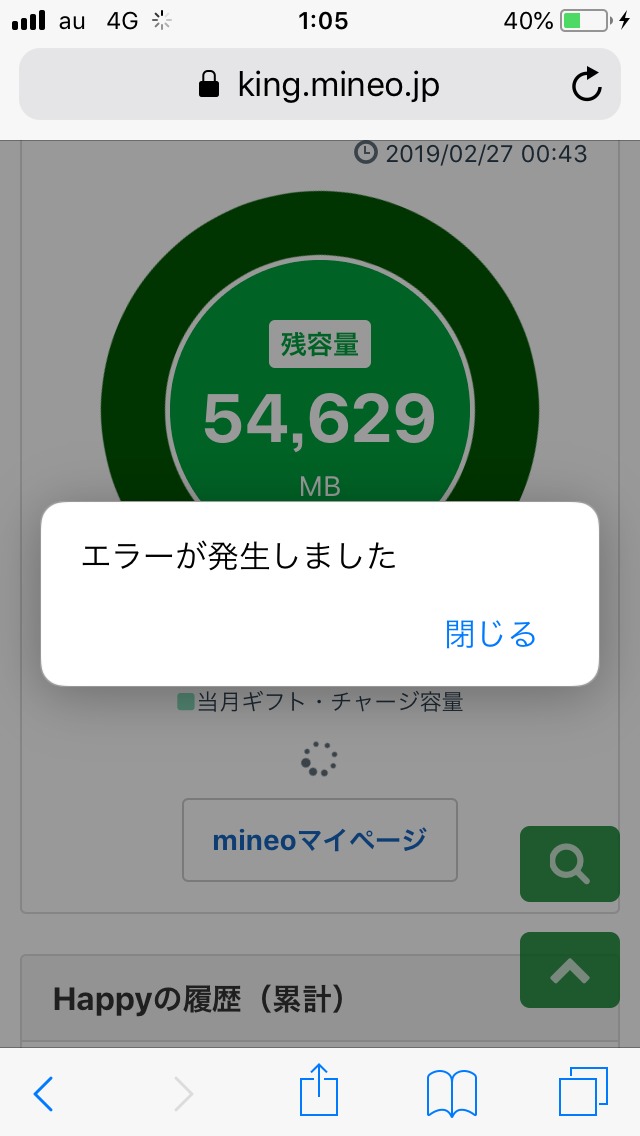This screenshot has width=640, height=1136.
Task: Reload the king.mineo.jp page
Action: pos(587,86)
